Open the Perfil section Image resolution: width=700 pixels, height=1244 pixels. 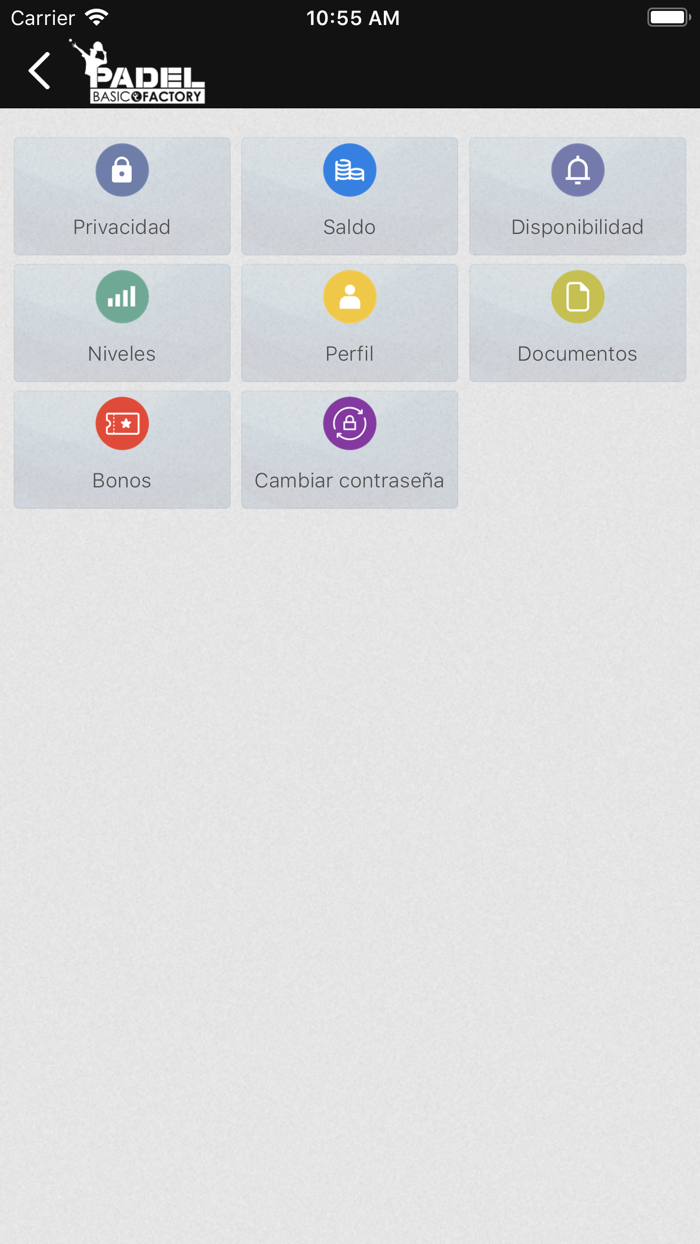[x=349, y=322]
